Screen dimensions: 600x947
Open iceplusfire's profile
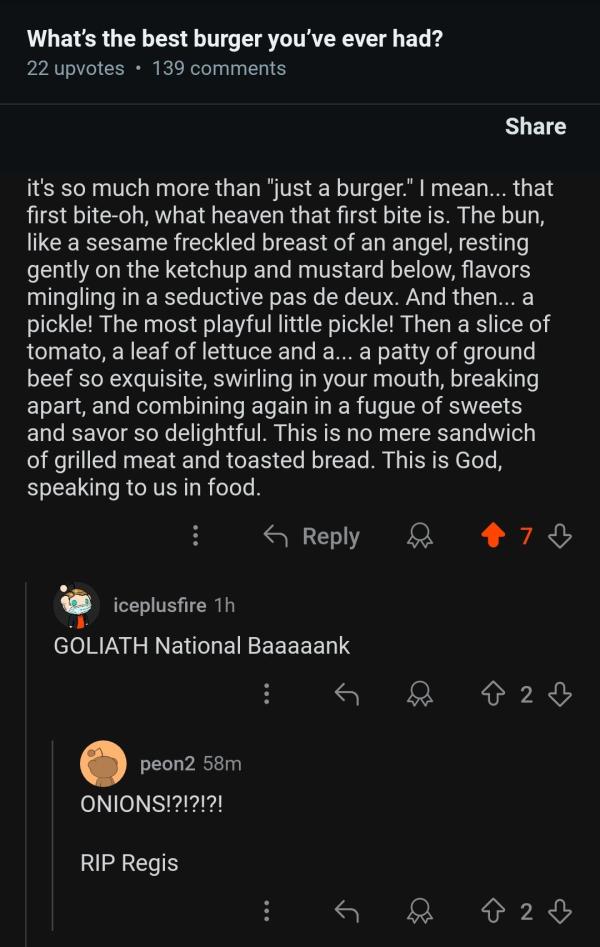159,605
